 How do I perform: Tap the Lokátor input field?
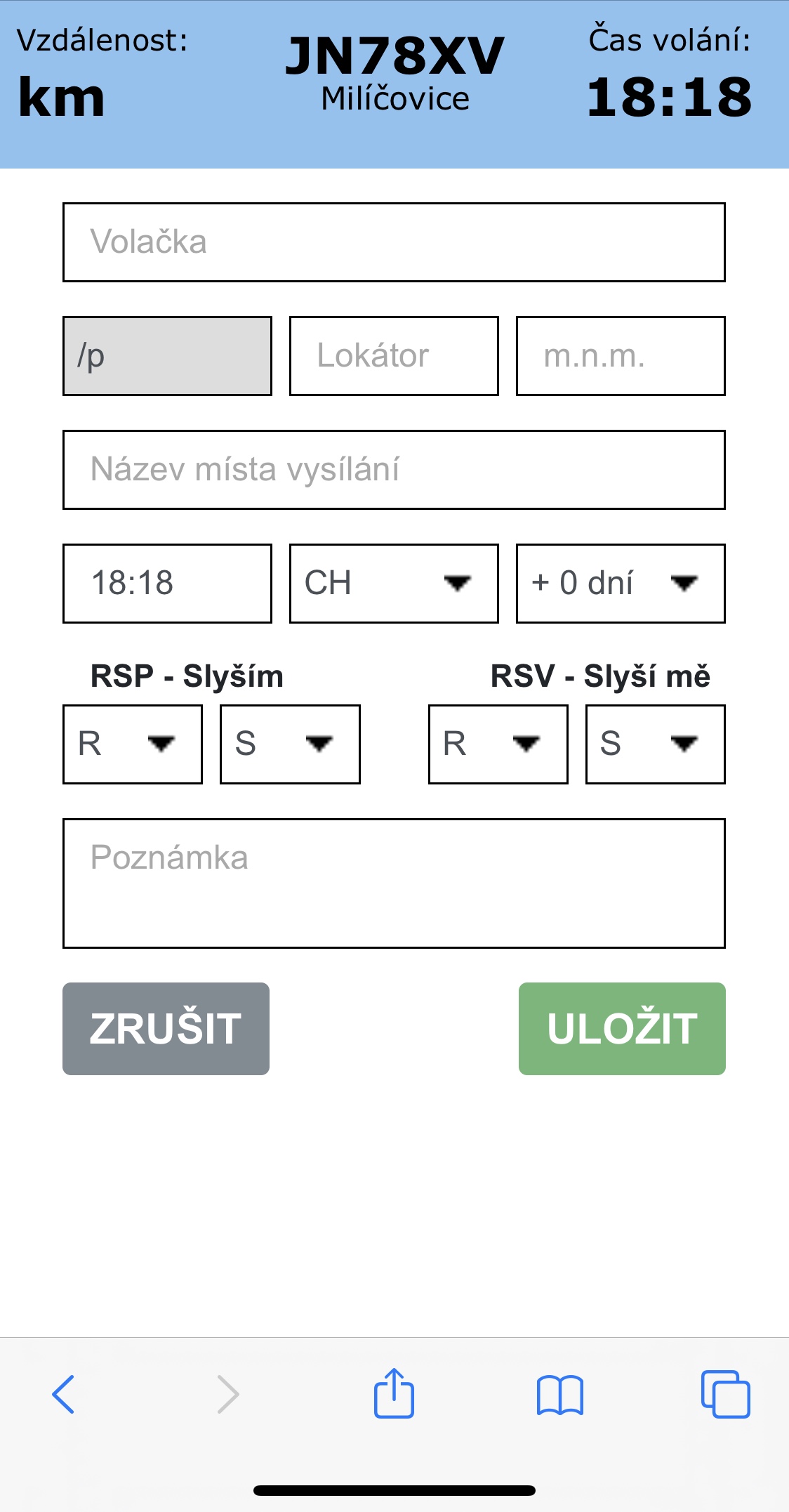click(x=394, y=356)
